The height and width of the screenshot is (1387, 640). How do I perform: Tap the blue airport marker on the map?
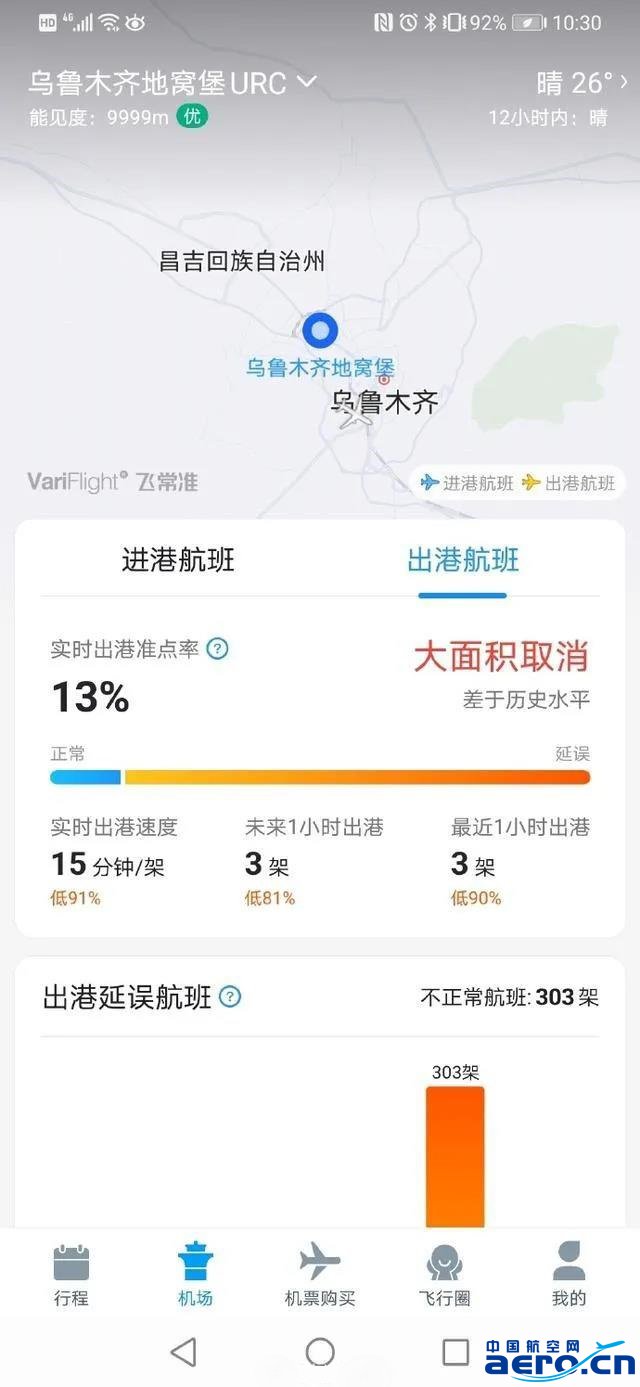pyautogui.click(x=320, y=330)
